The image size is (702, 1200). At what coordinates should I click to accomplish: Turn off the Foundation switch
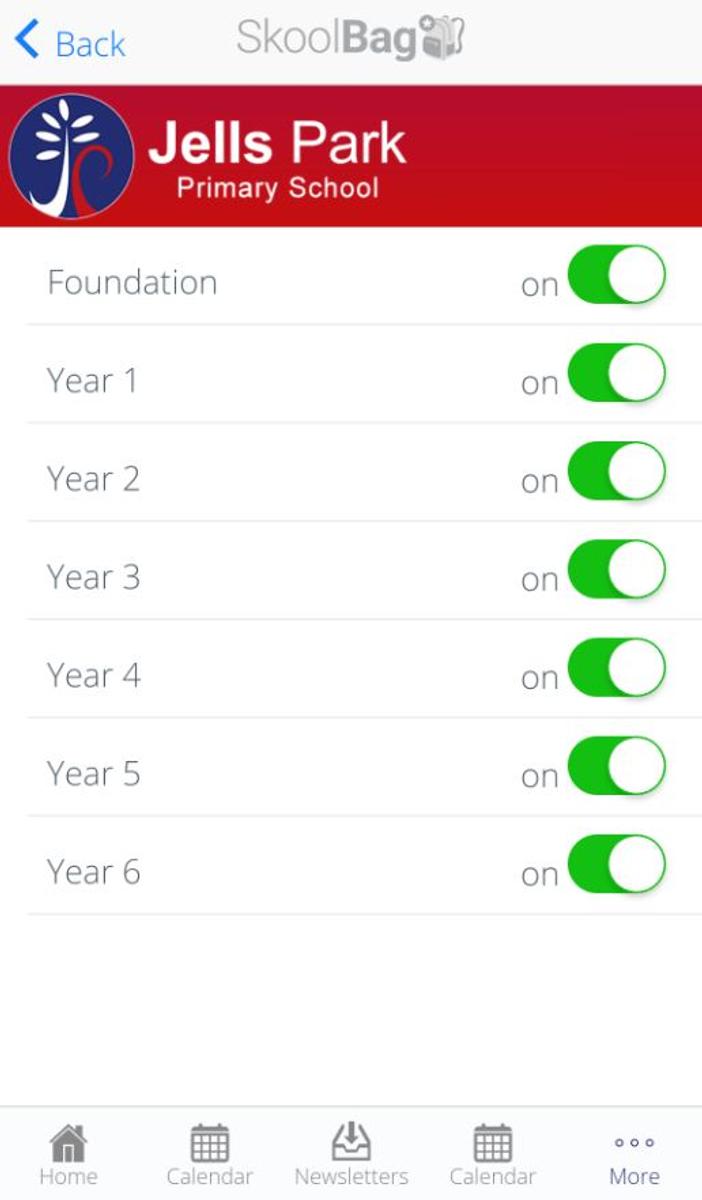(617, 274)
